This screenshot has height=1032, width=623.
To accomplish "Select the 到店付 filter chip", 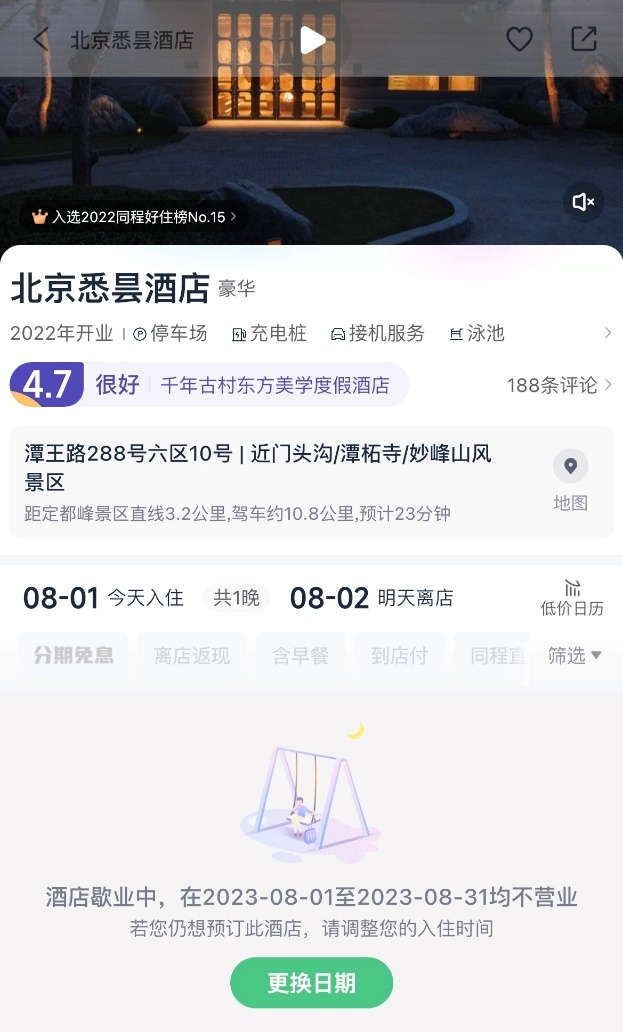I will [399, 656].
